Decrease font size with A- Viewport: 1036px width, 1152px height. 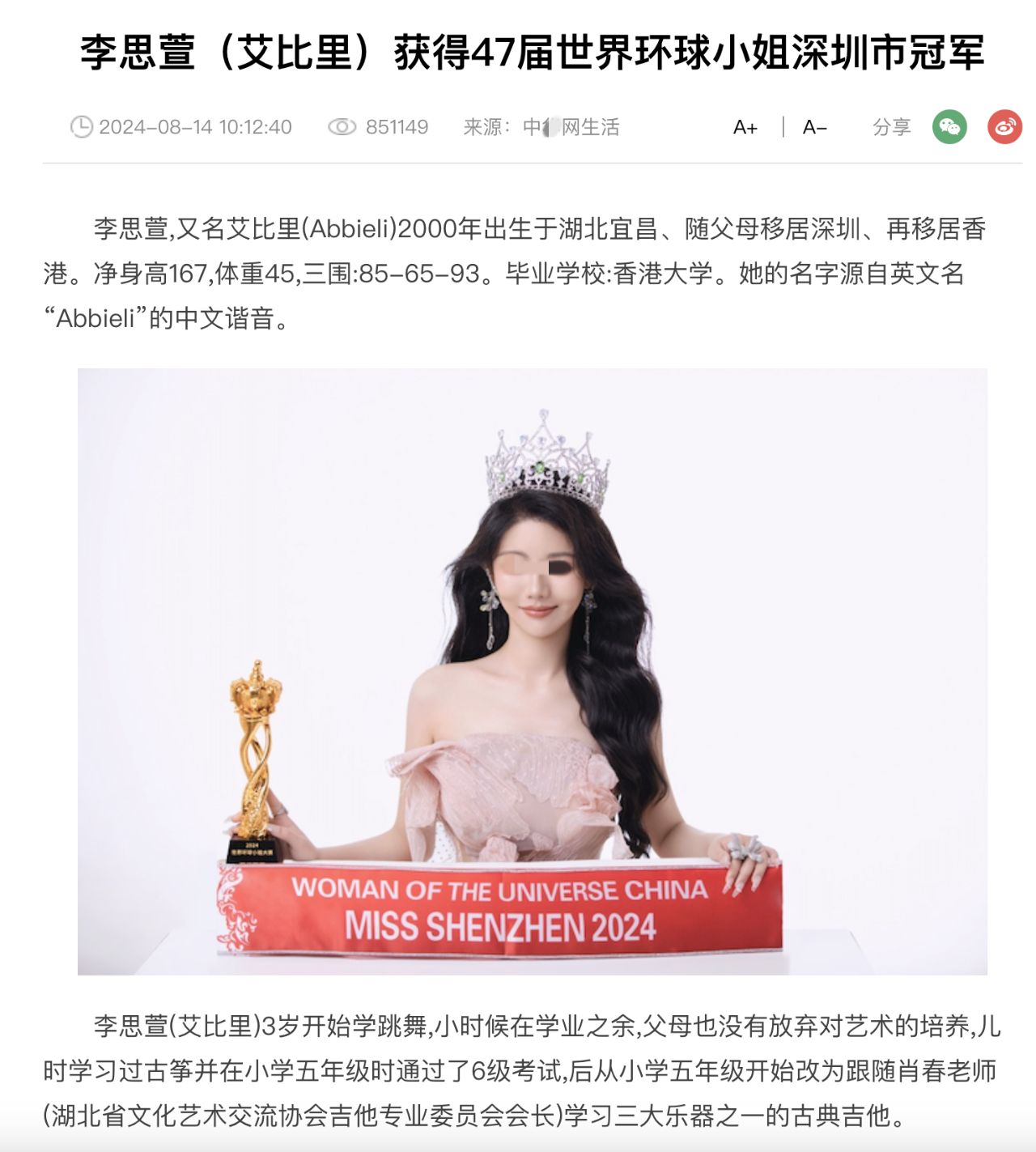tap(814, 127)
